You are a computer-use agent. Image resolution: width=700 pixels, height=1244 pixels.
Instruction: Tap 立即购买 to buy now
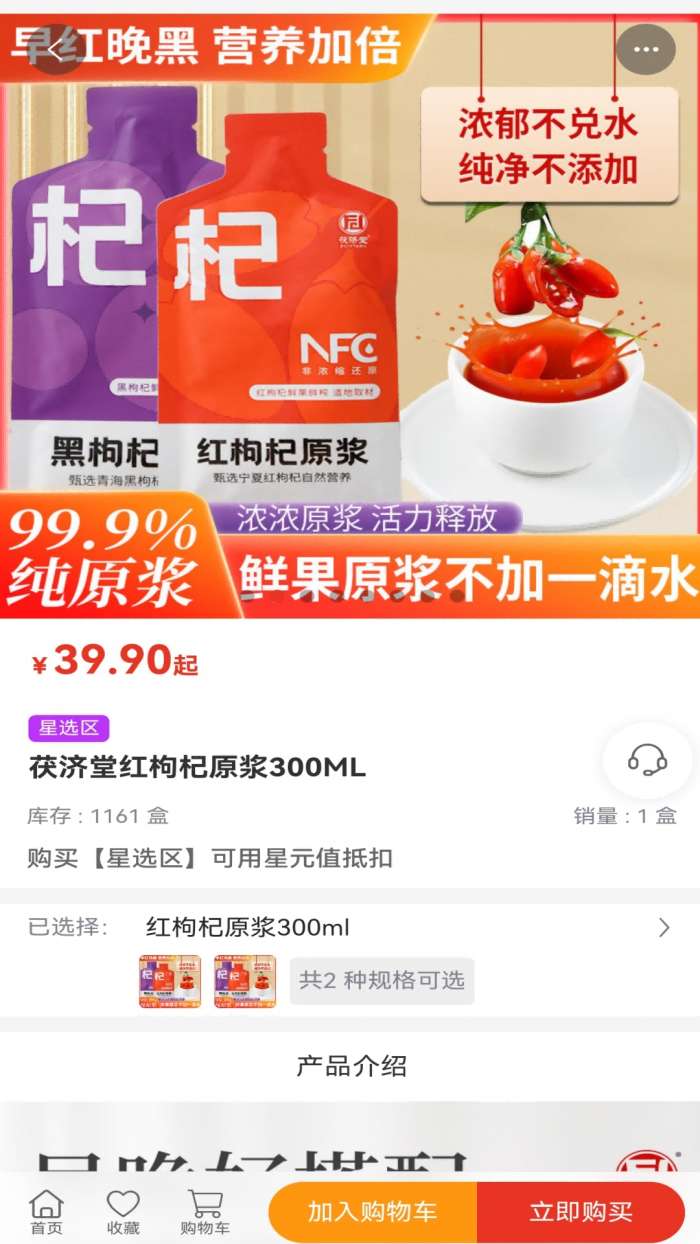coord(581,1211)
